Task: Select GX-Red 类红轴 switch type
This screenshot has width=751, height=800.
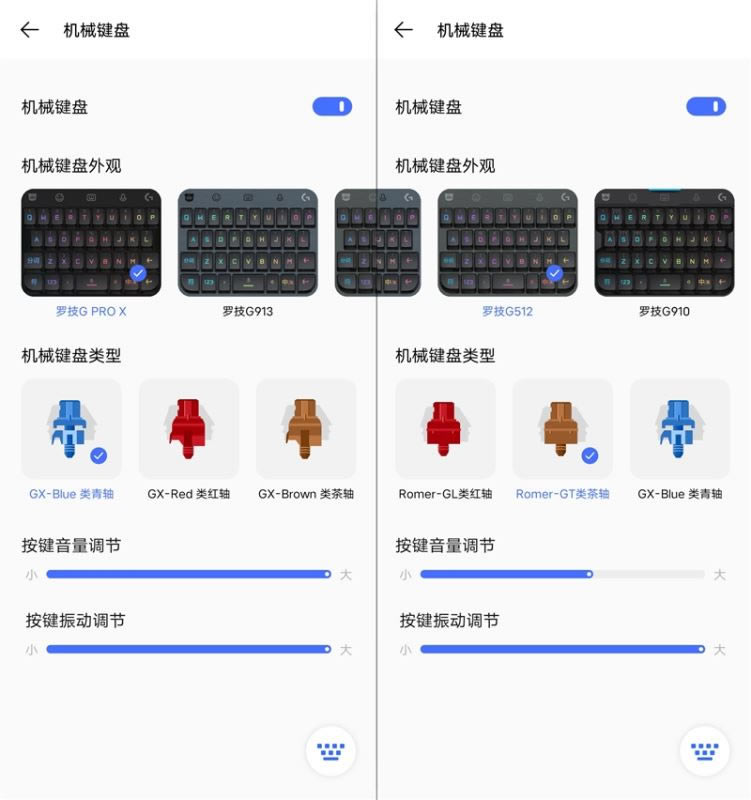Action: click(x=188, y=429)
